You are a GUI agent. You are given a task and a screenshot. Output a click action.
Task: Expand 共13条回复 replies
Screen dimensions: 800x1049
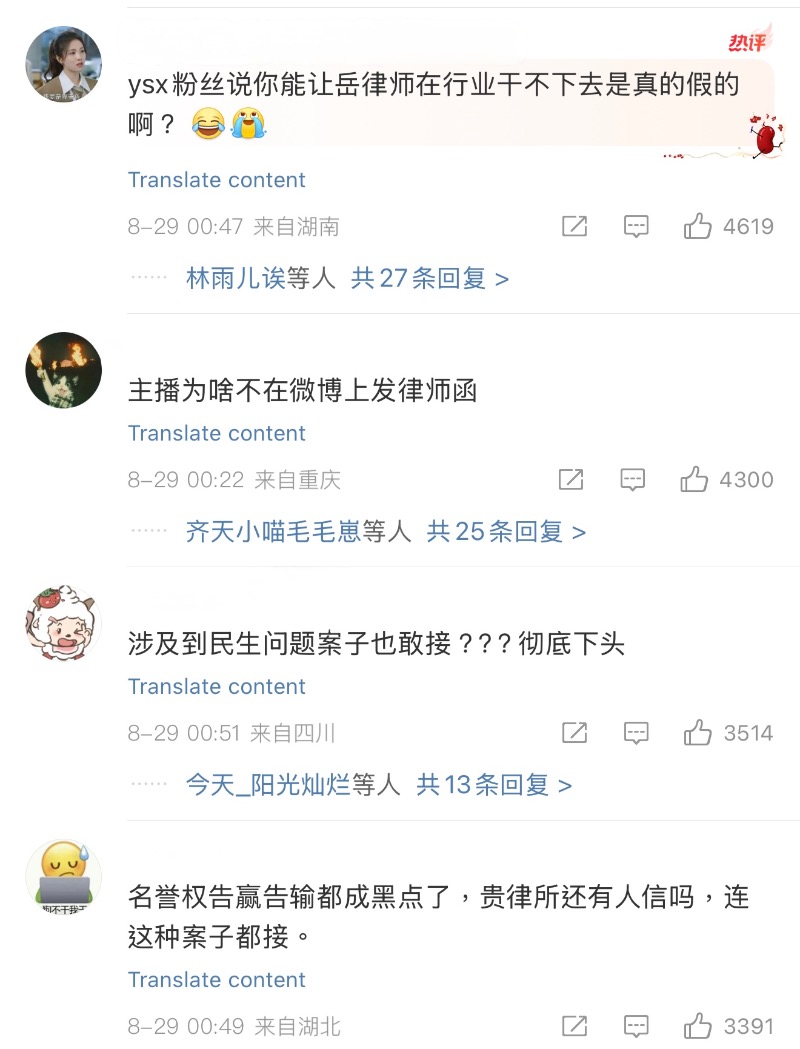coord(494,785)
